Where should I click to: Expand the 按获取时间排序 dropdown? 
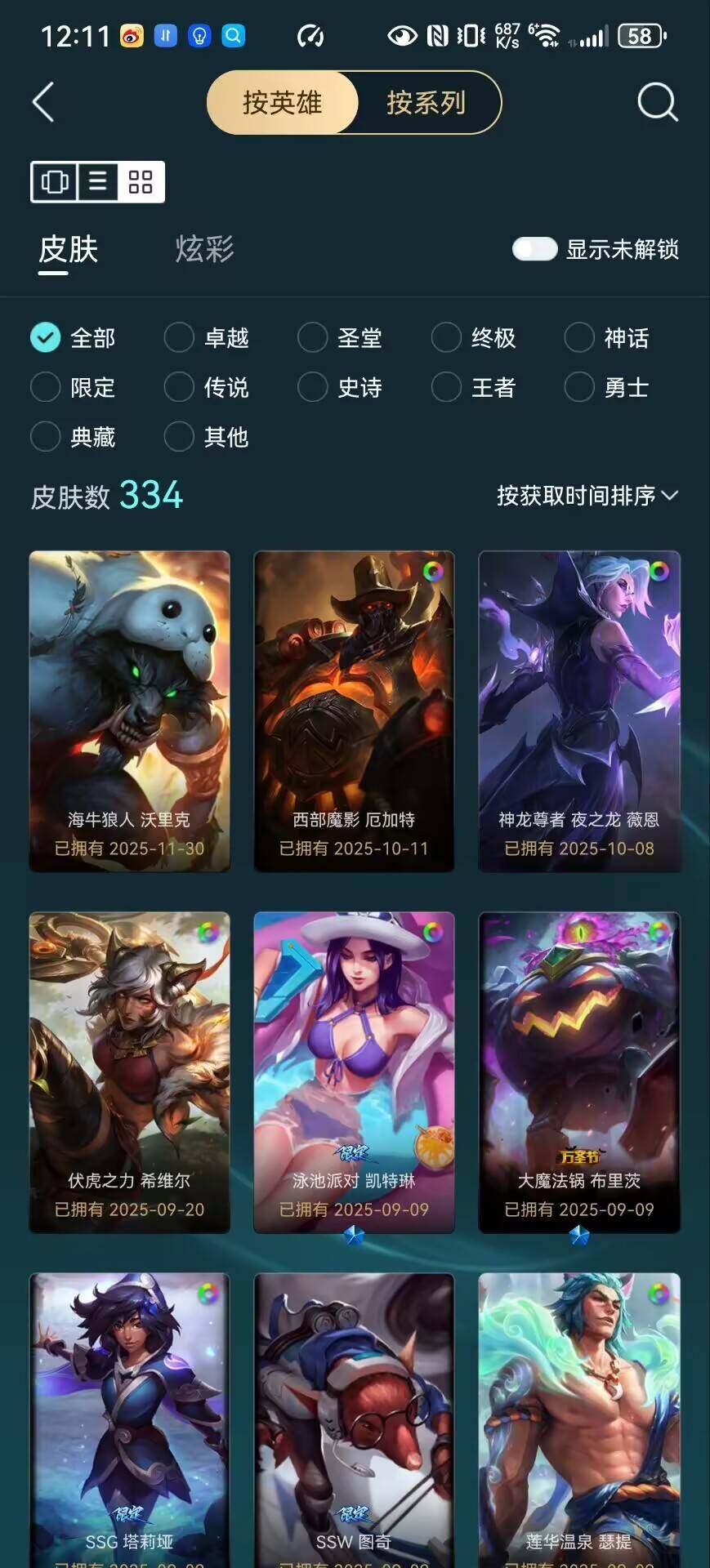pyautogui.click(x=587, y=496)
